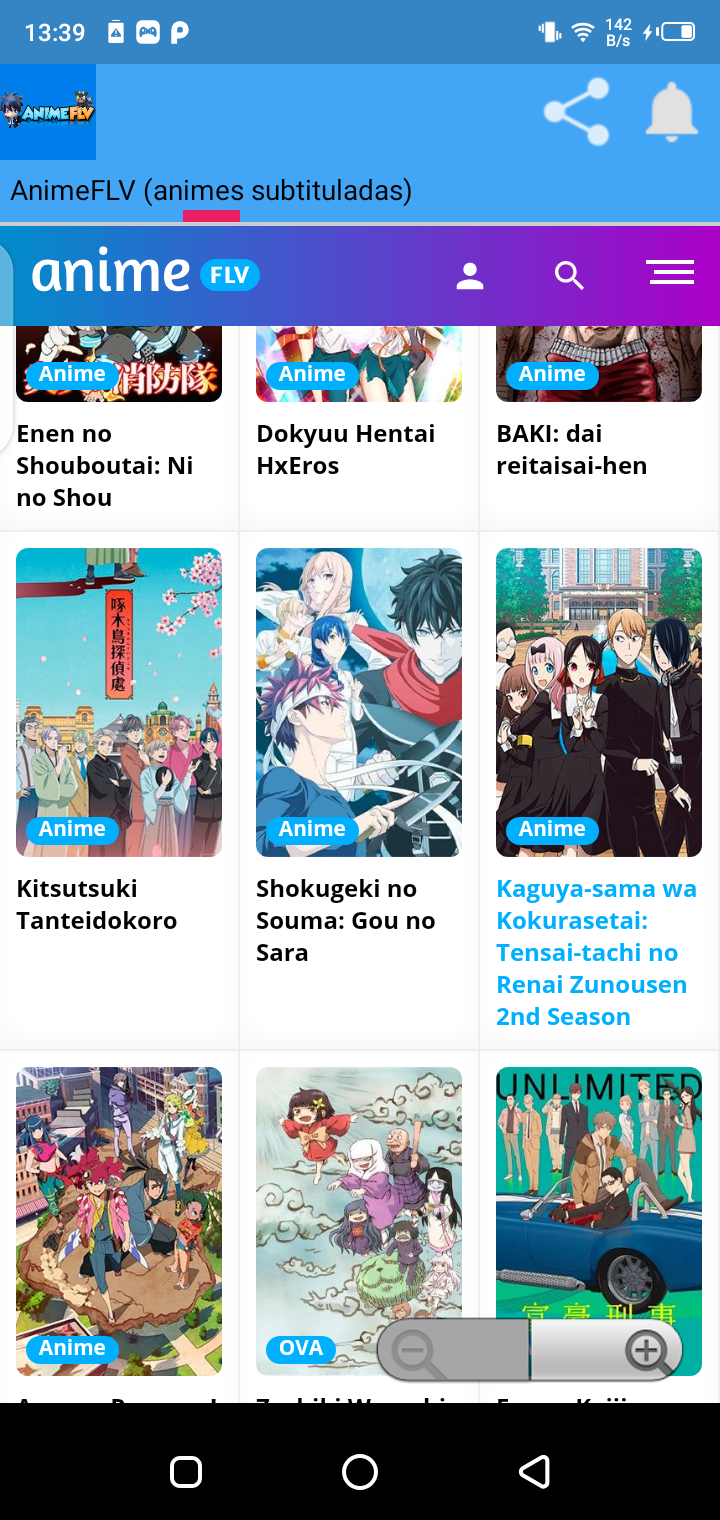
Task: Open BAKI: dai reitaisai-hen card
Action: [x=572, y=448]
